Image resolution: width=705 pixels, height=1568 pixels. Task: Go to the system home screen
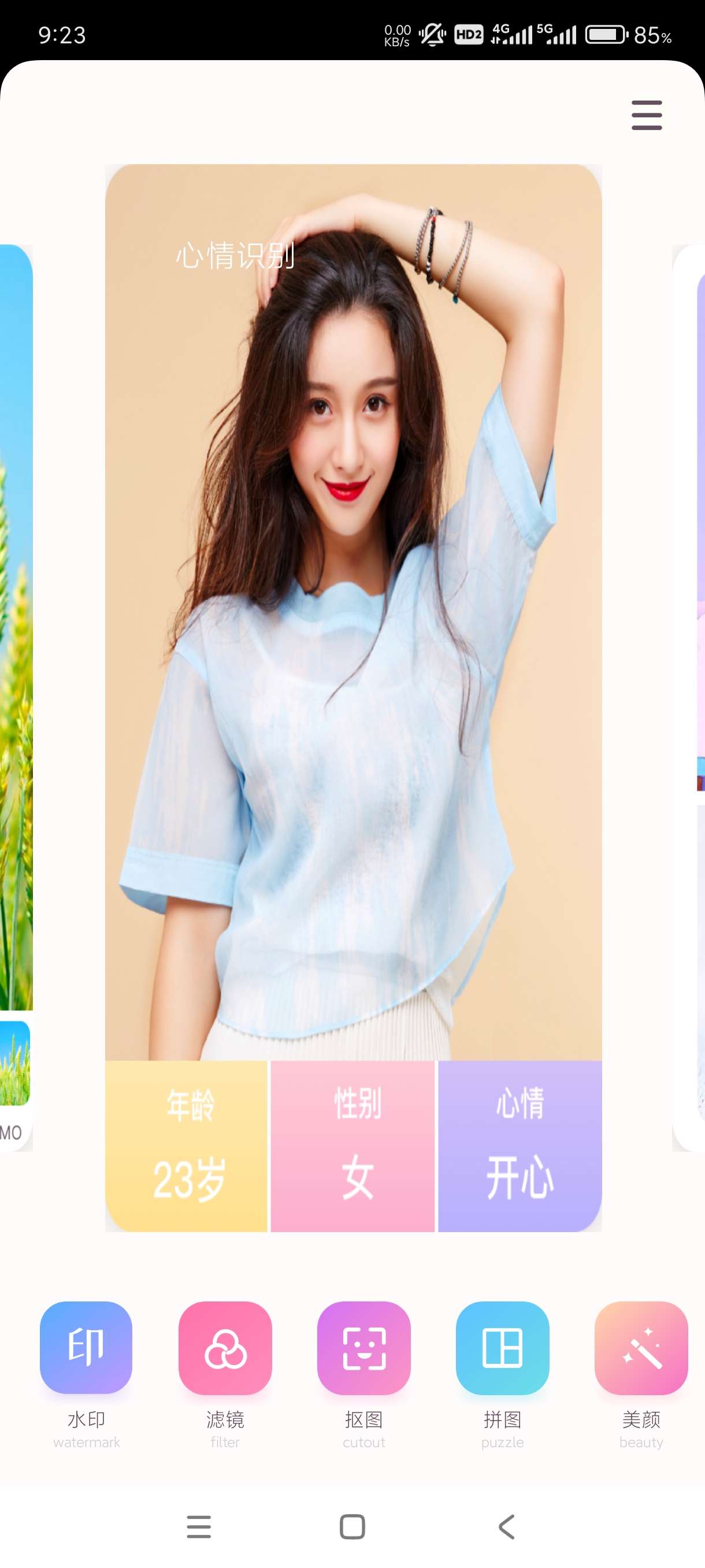click(x=352, y=1526)
